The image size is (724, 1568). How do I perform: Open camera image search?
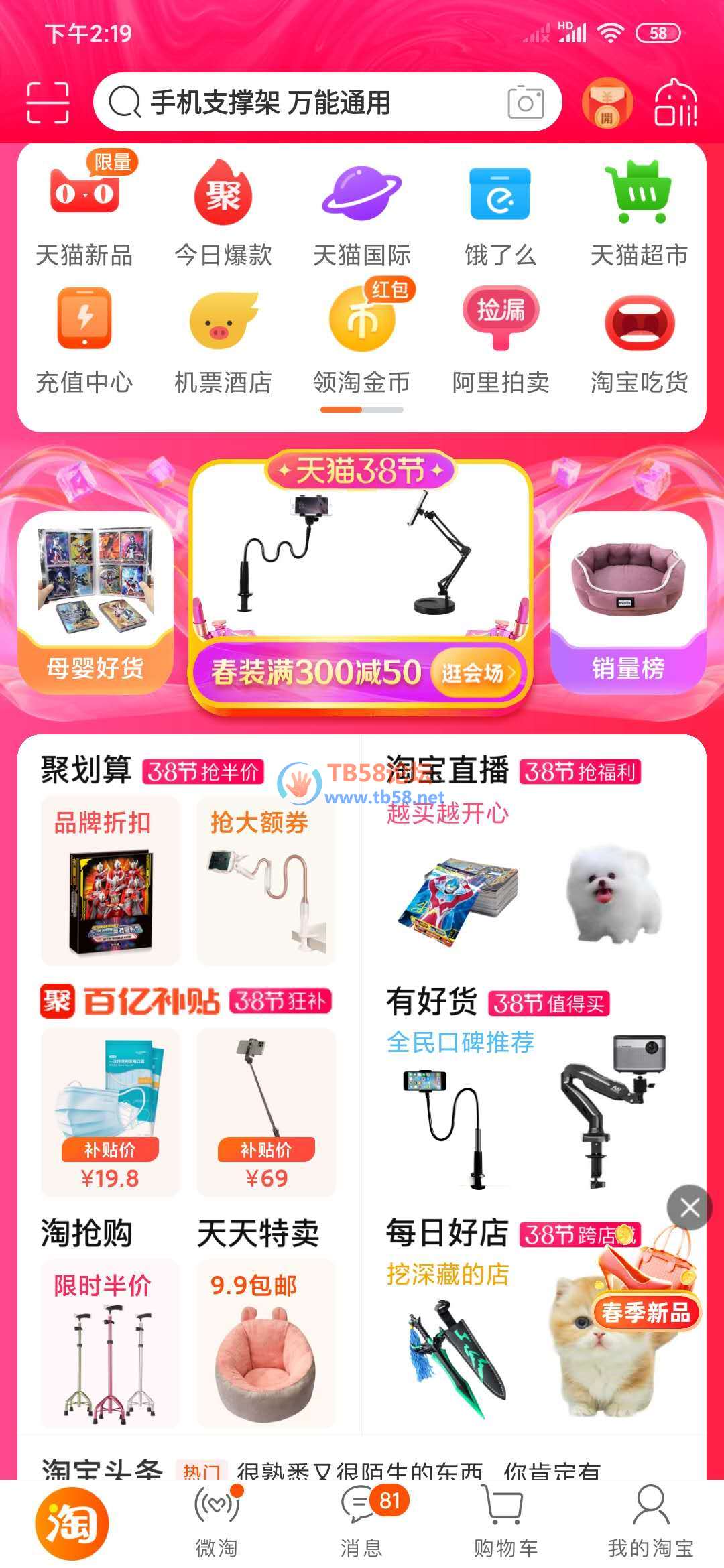(526, 103)
